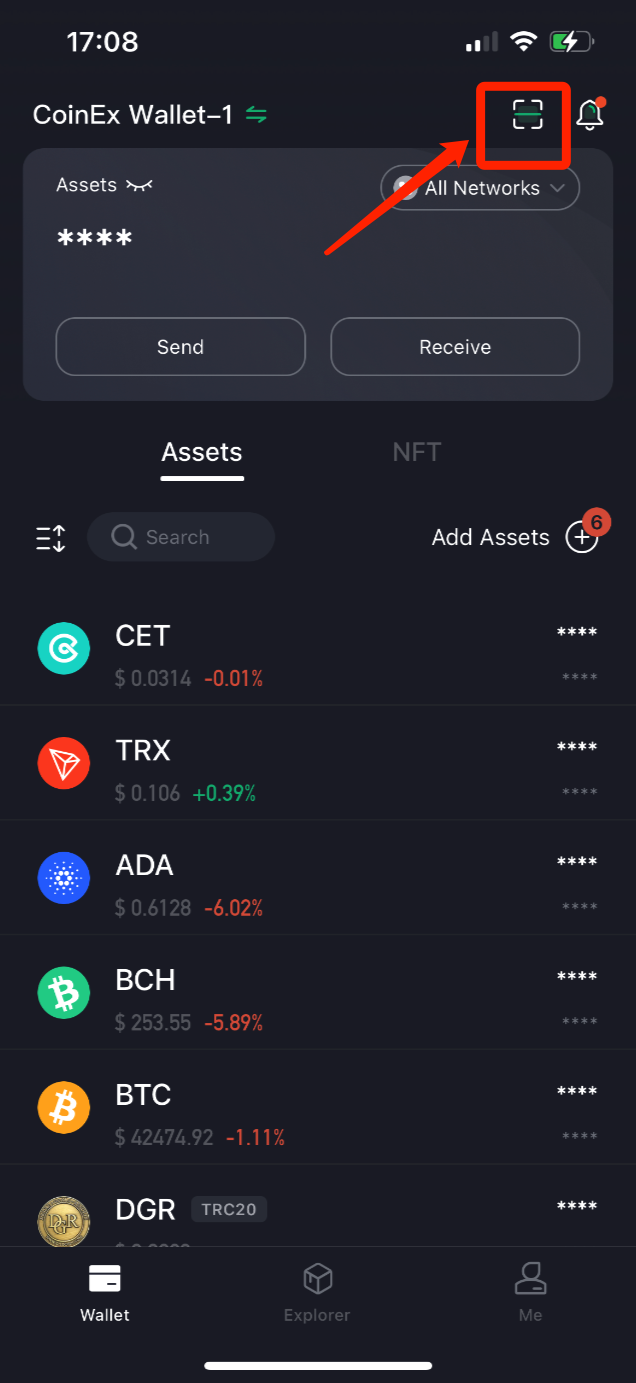Expand the All Networks dropdown
This screenshot has width=636, height=1383.
pyautogui.click(x=480, y=188)
